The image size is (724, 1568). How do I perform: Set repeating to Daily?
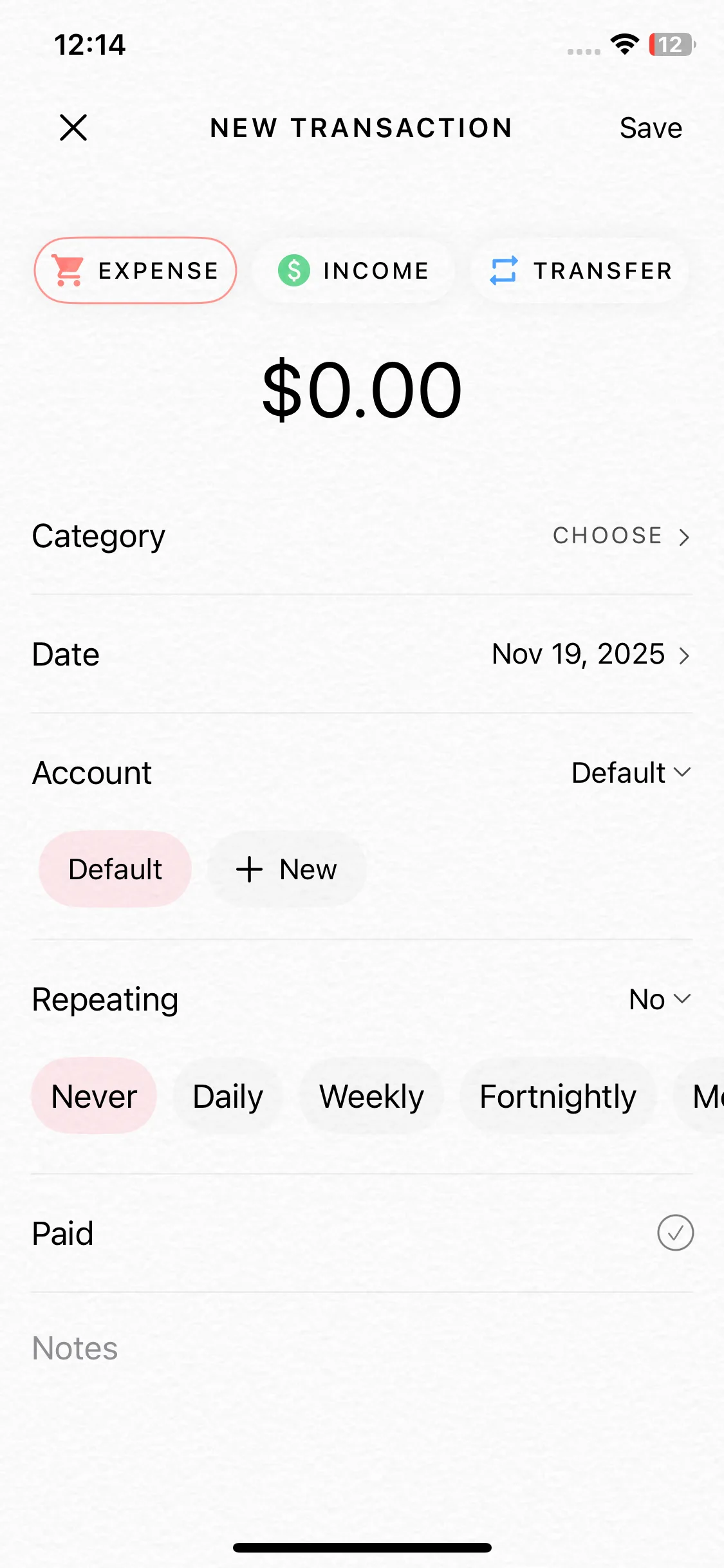pos(228,1096)
